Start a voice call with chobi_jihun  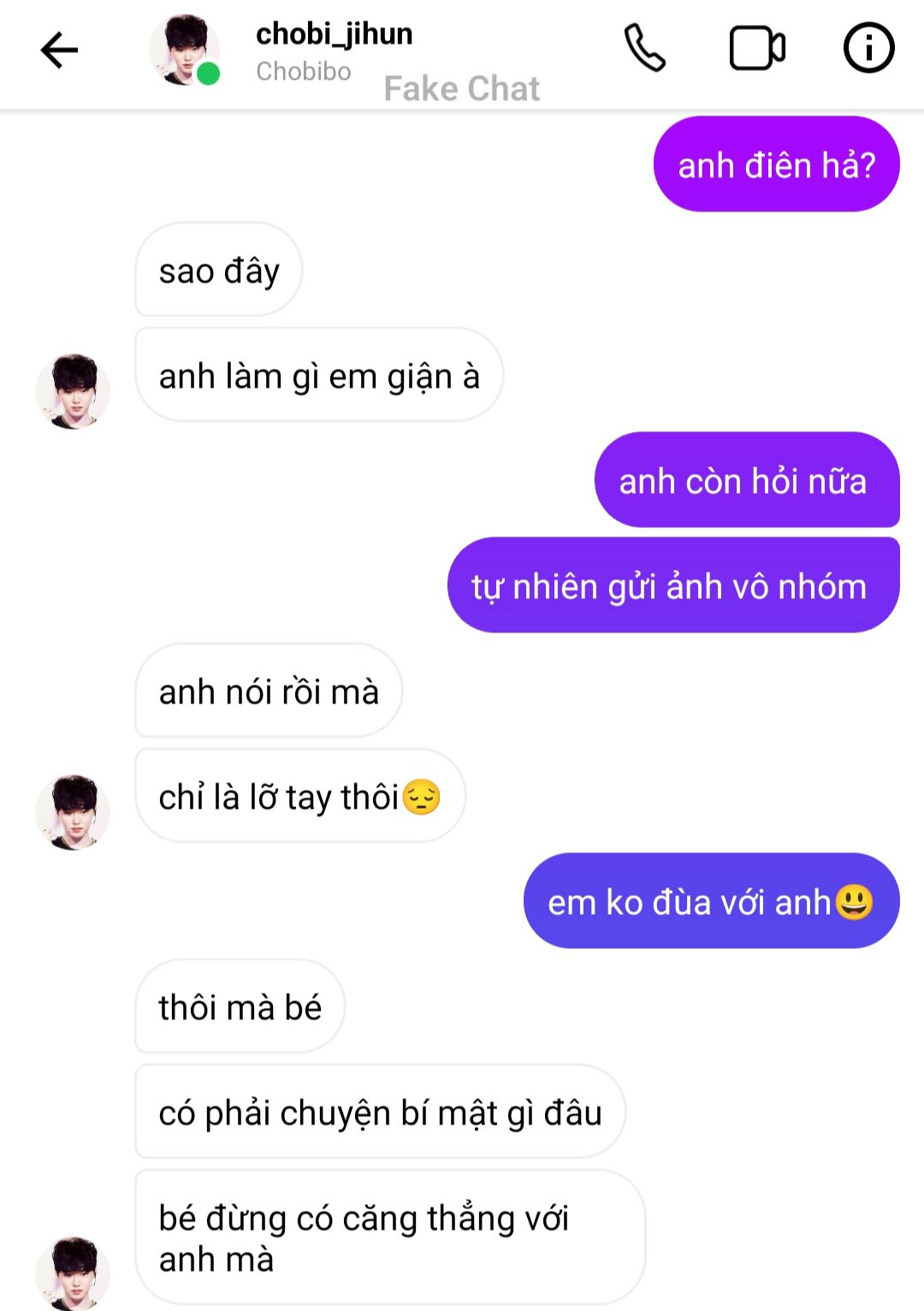[644, 48]
